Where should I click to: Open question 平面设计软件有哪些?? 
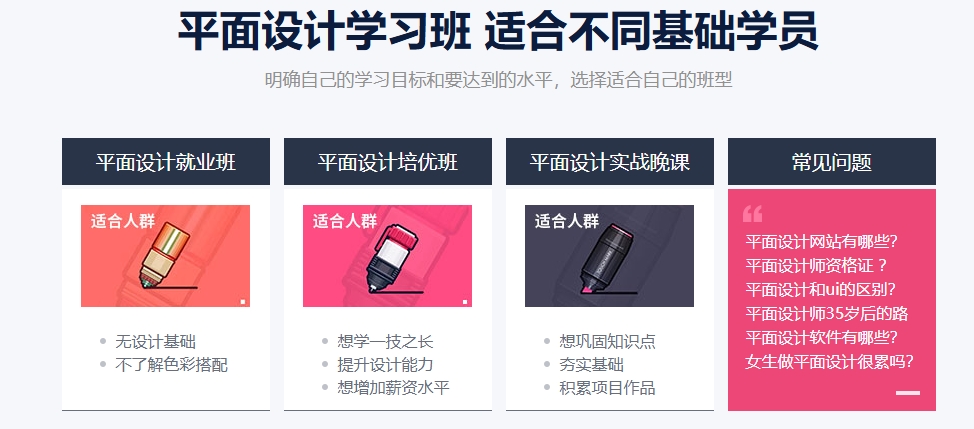pos(821,337)
